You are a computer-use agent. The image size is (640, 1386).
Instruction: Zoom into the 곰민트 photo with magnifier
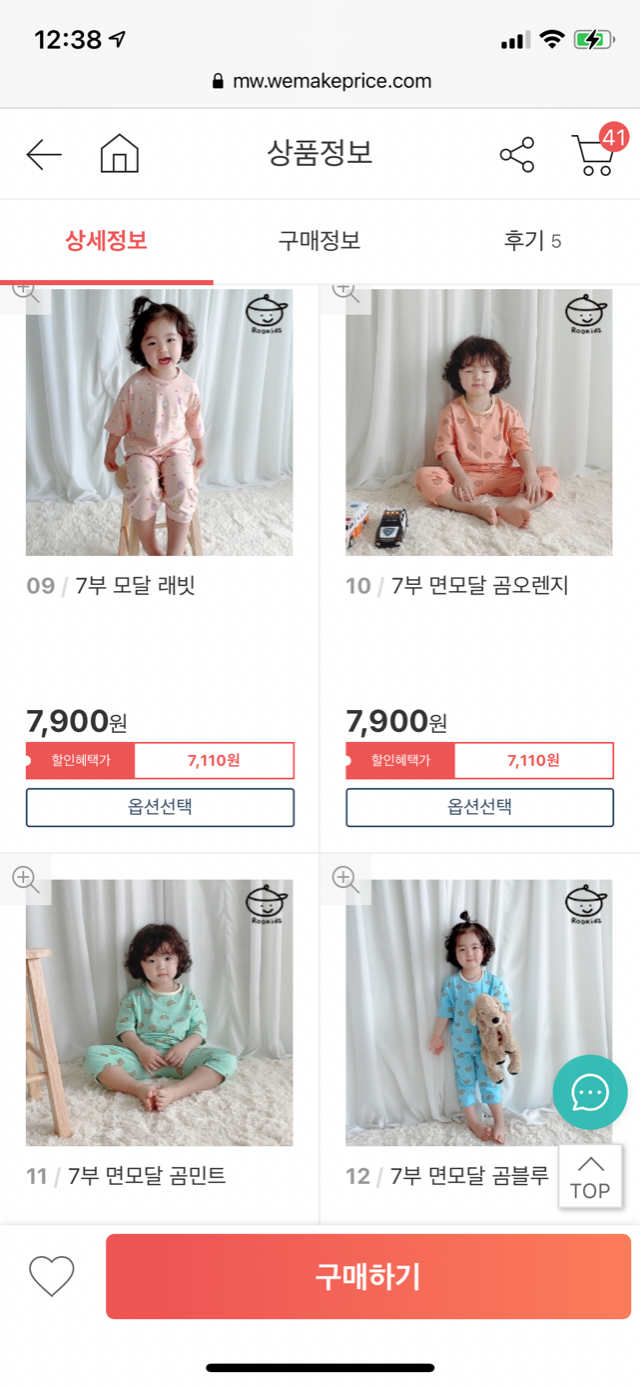tap(26, 879)
